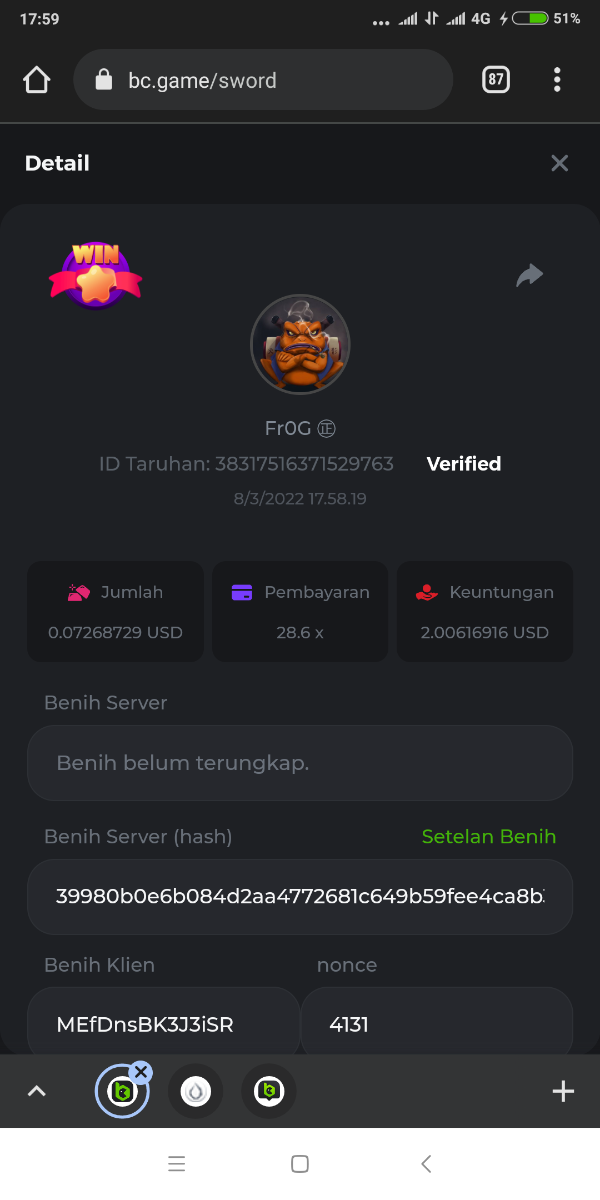Open the Setelan Benih link
The width and height of the screenshot is (600, 1200).
488,837
